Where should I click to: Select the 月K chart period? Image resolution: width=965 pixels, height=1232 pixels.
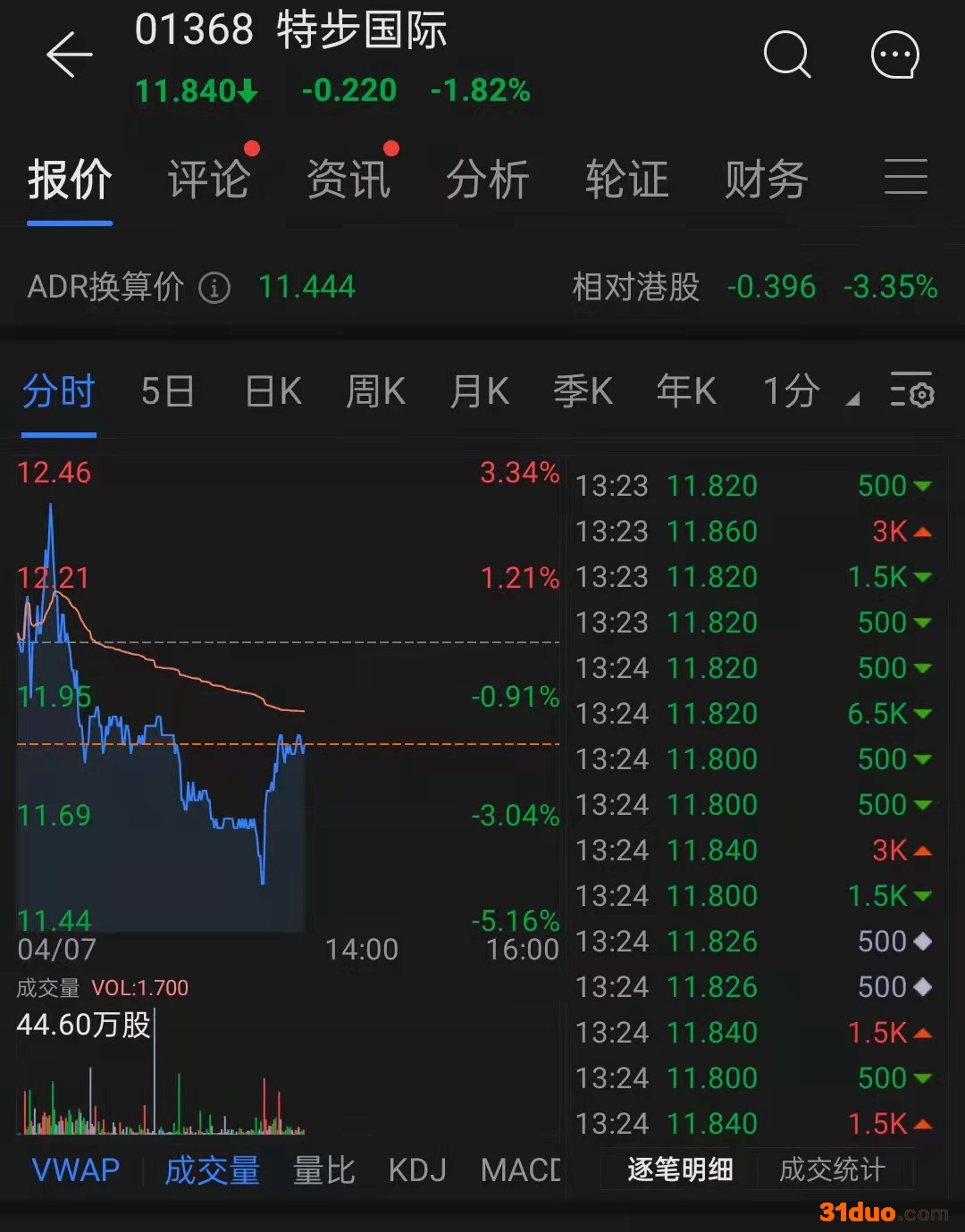(x=480, y=391)
